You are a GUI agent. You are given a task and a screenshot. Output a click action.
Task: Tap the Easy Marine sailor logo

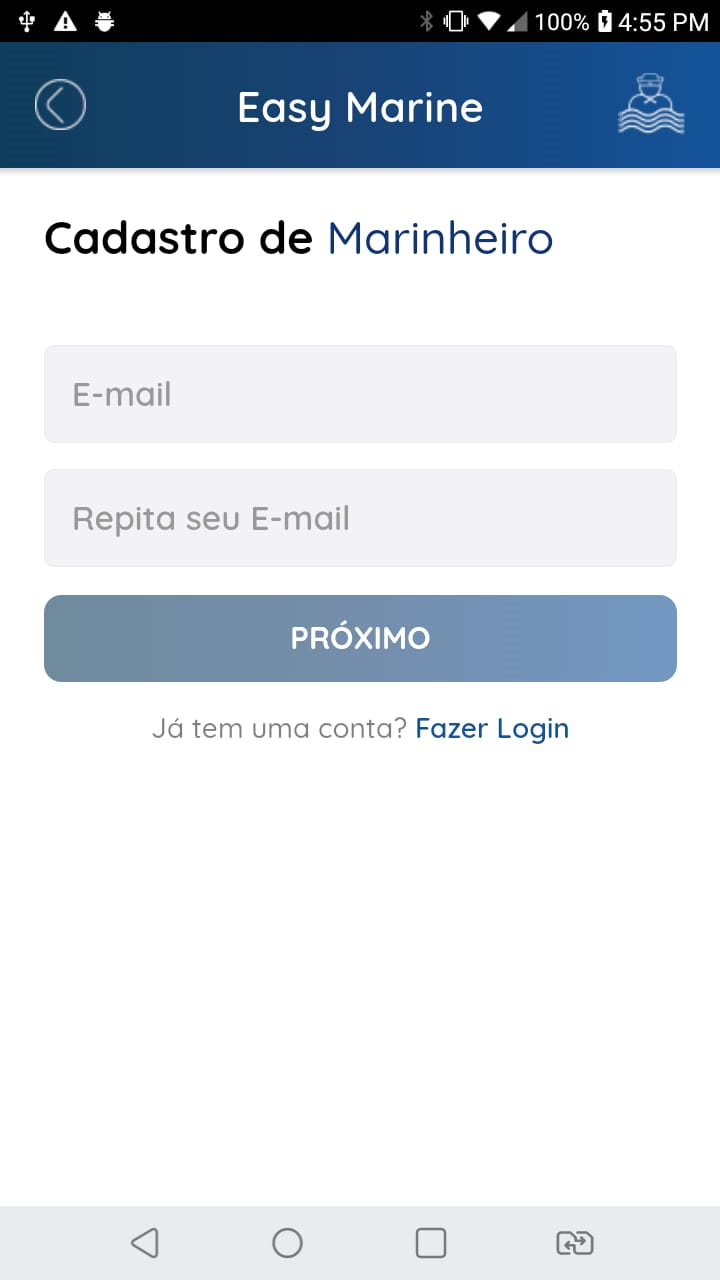click(651, 104)
